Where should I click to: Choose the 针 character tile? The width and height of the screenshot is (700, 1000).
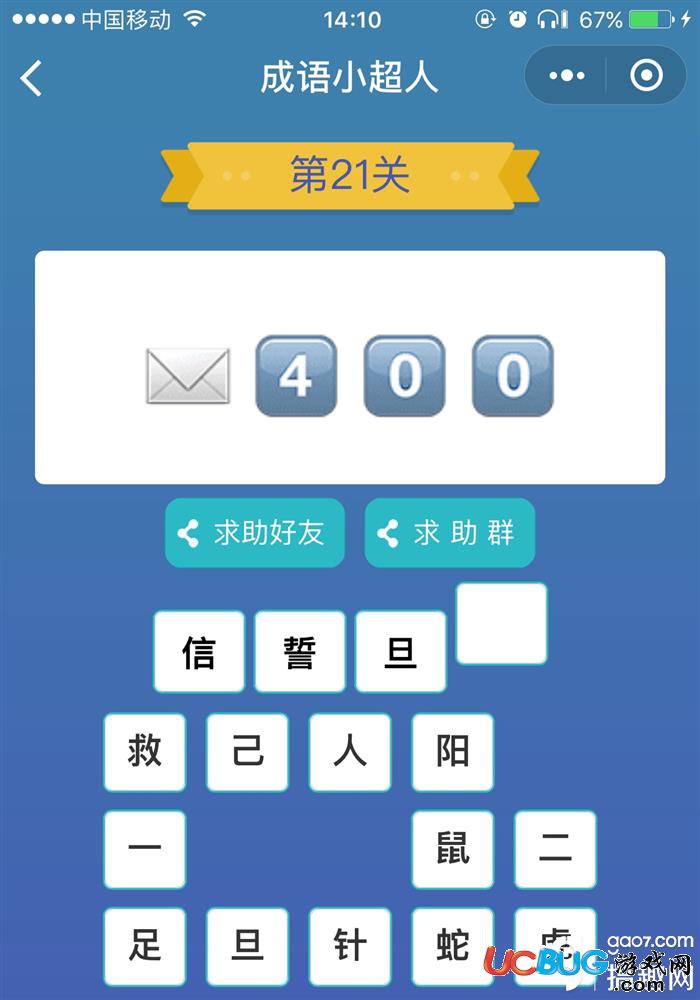(x=350, y=946)
